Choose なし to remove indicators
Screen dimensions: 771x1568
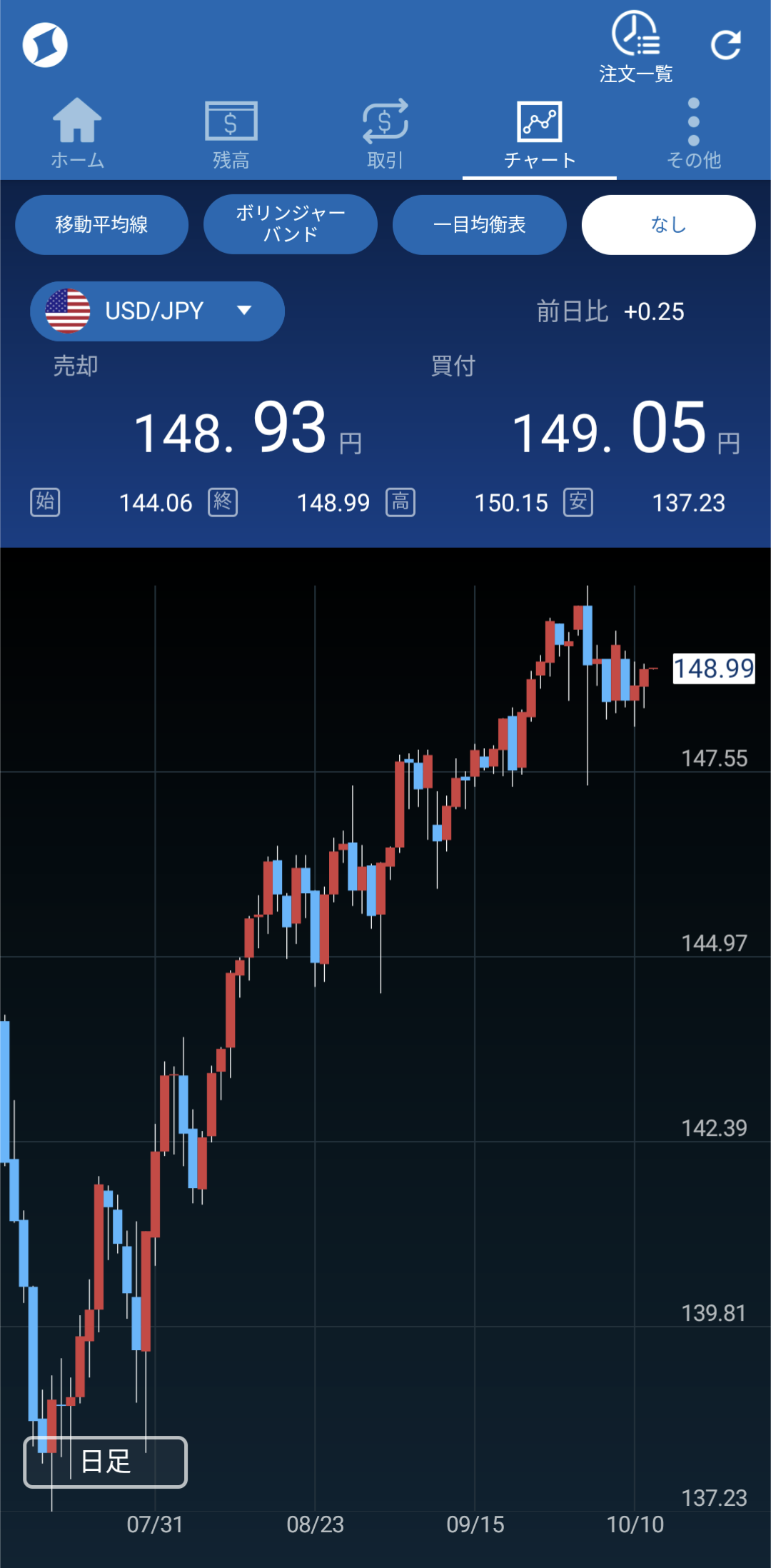[x=668, y=225]
